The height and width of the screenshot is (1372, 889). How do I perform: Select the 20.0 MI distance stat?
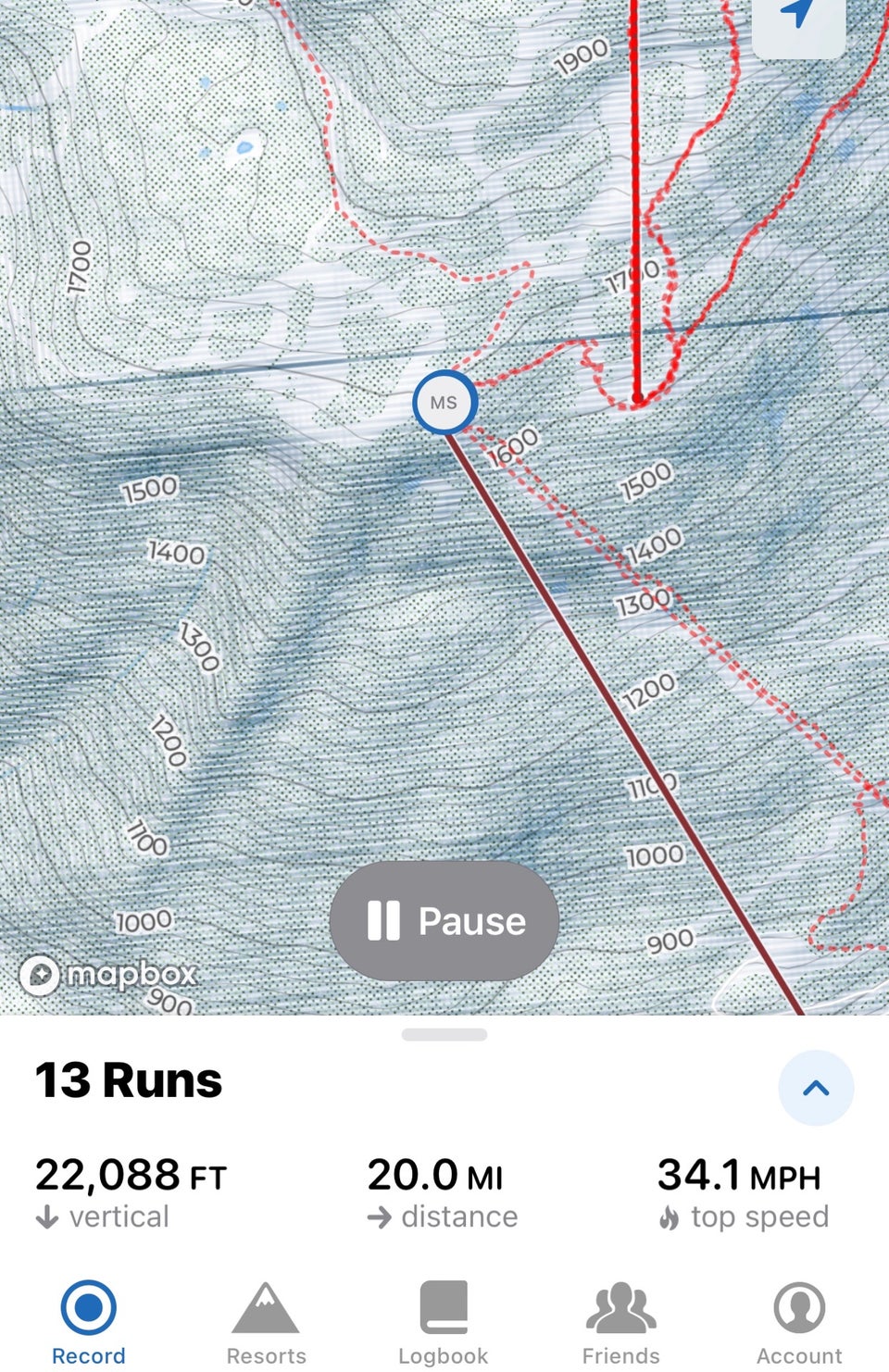coord(435,1175)
